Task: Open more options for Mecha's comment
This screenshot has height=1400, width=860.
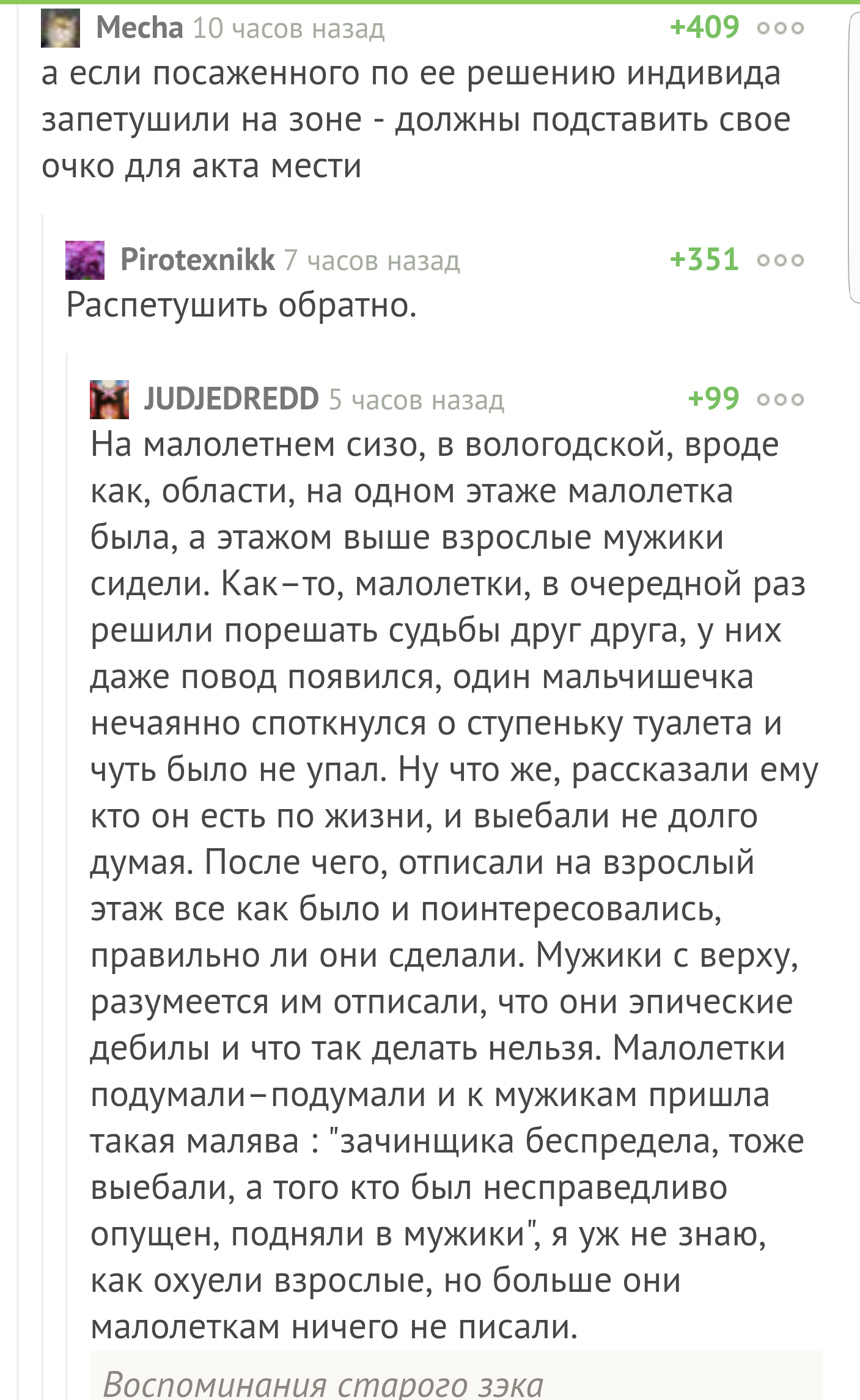Action: (780, 28)
